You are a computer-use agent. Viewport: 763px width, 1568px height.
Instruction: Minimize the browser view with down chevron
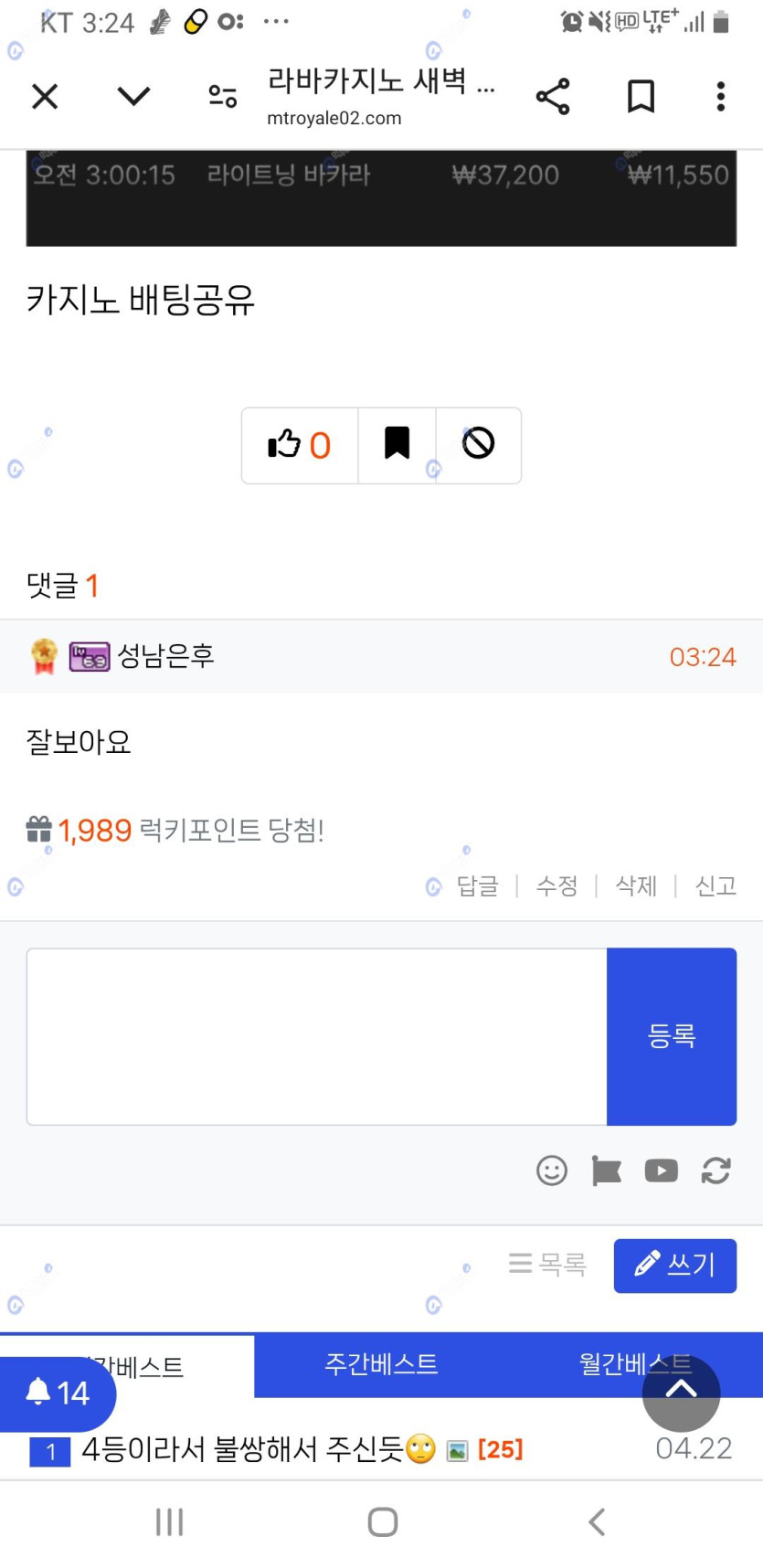[x=133, y=96]
